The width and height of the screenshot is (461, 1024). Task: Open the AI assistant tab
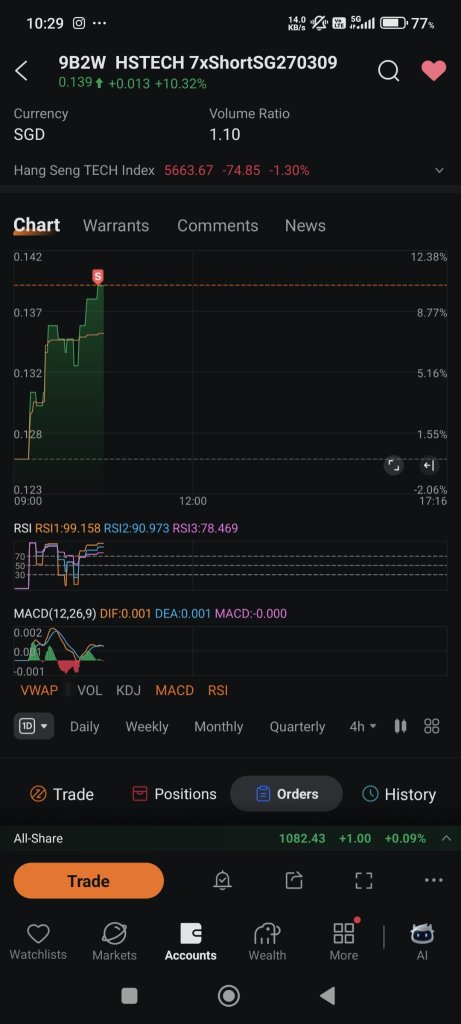coord(422,941)
